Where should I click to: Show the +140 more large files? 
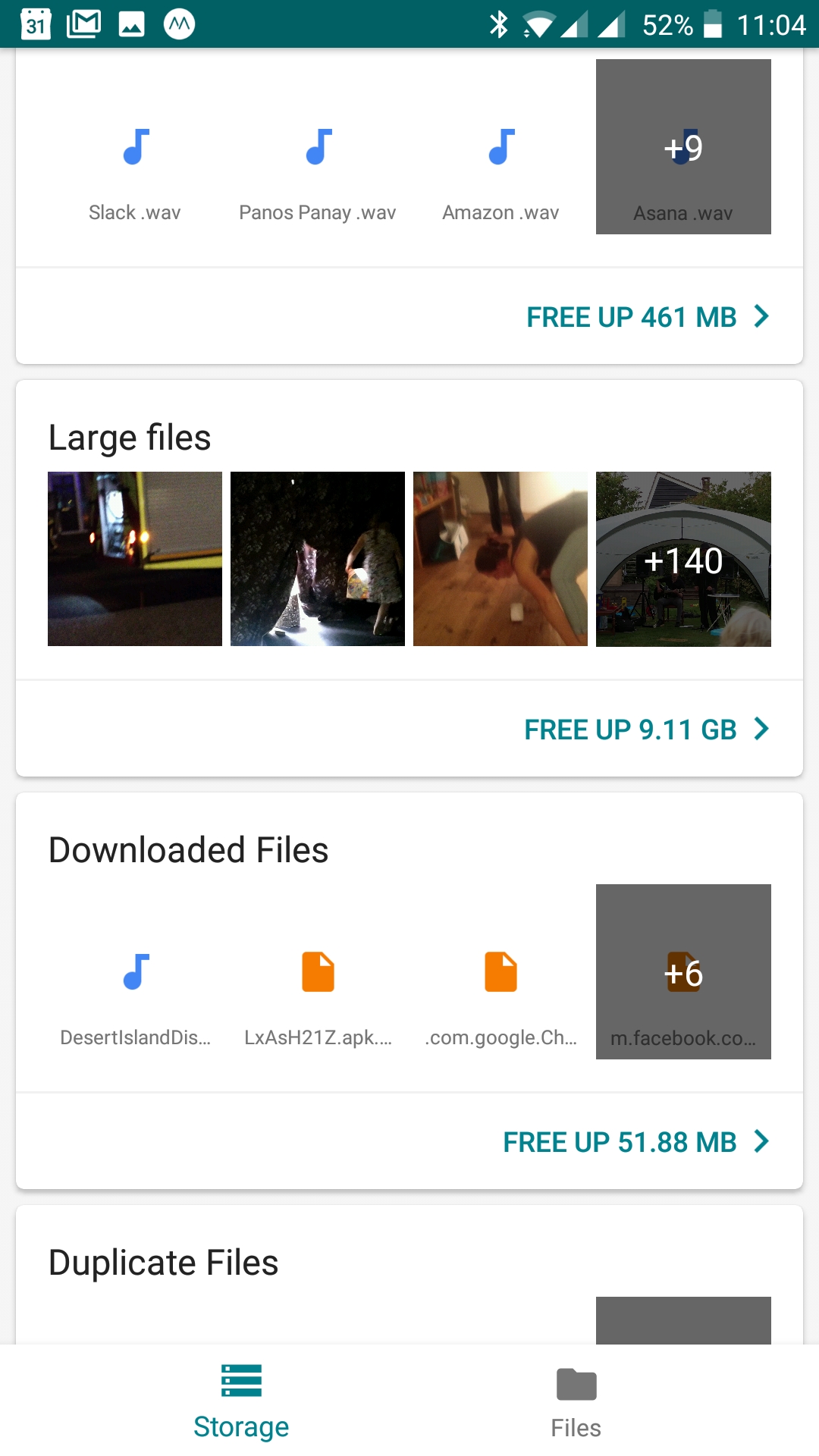point(683,559)
